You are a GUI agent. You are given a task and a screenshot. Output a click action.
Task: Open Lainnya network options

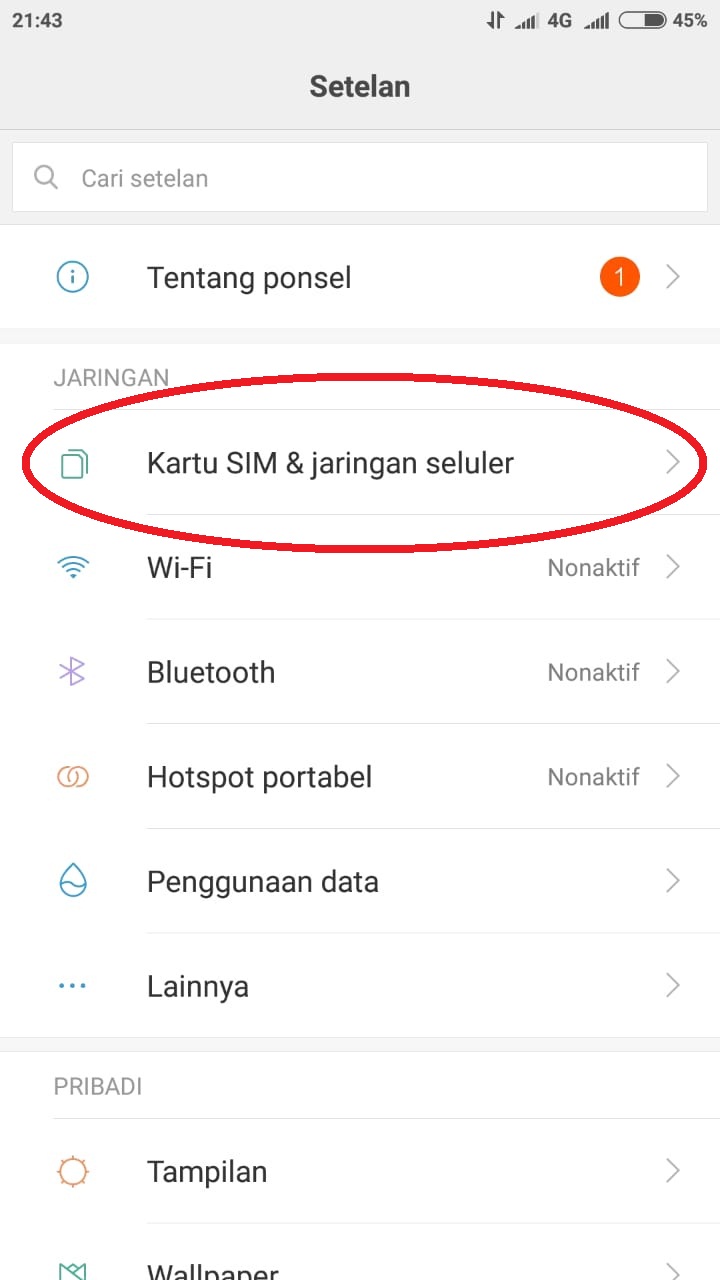tap(360, 986)
